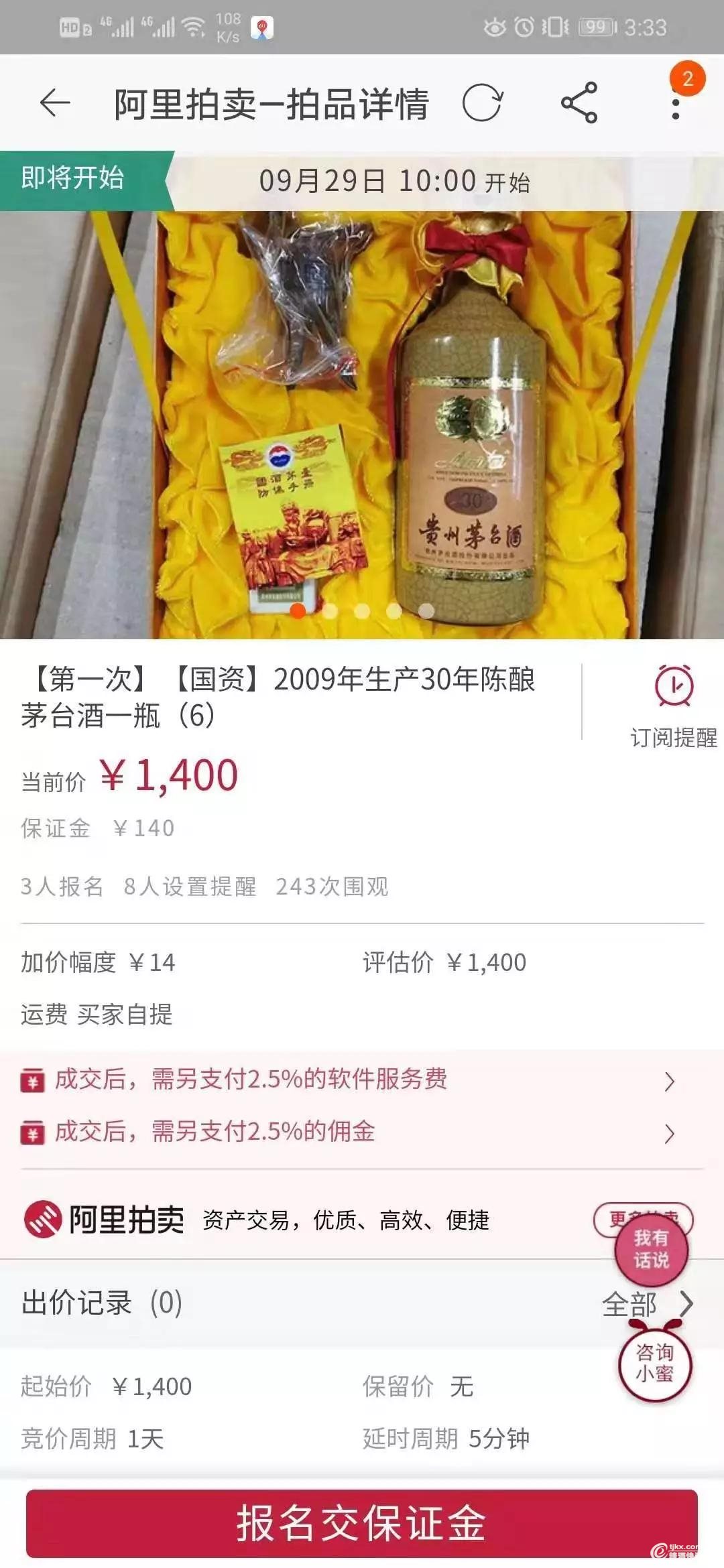Refresh the auction detail page
Screen dimensions: 724x1568
[x=482, y=103]
